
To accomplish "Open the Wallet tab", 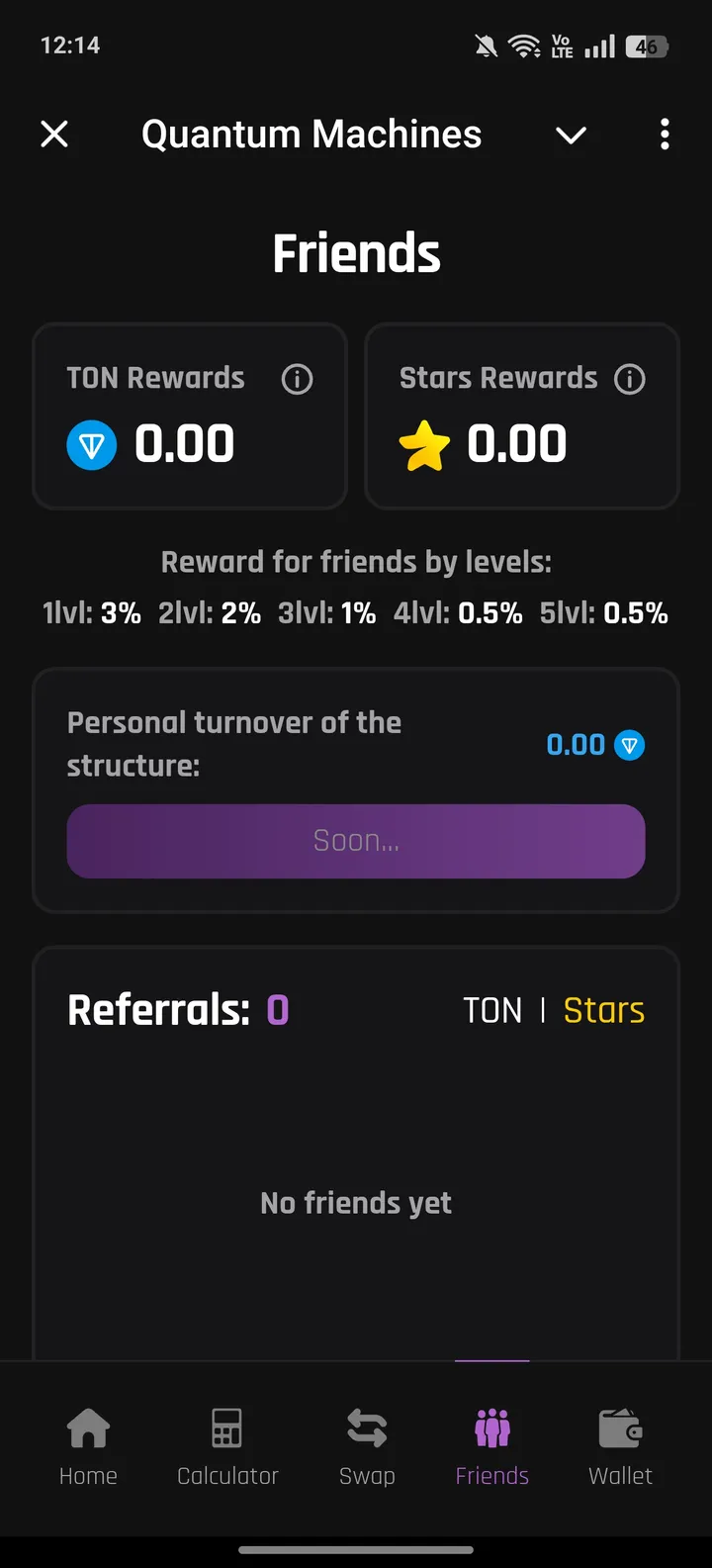I will (x=620, y=1445).
